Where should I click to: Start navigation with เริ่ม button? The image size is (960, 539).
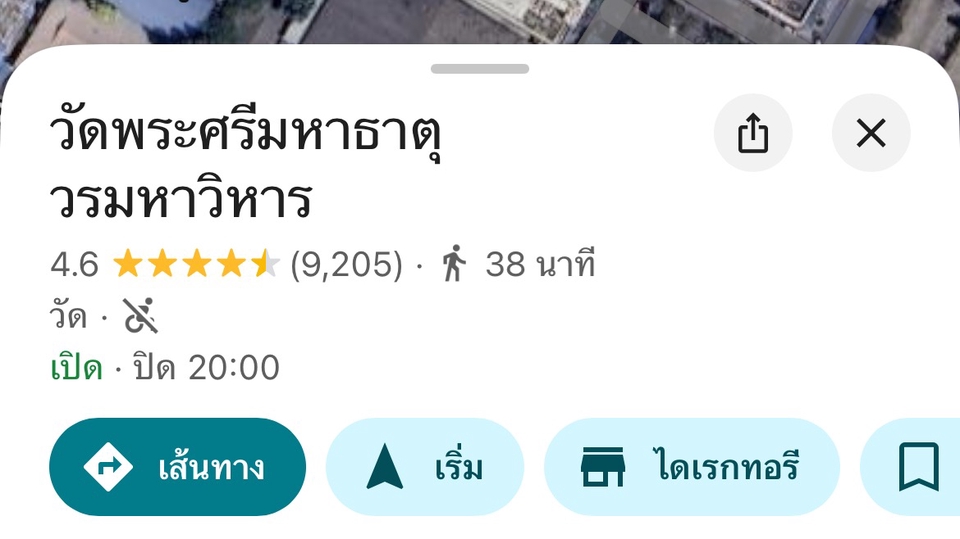coord(425,467)
